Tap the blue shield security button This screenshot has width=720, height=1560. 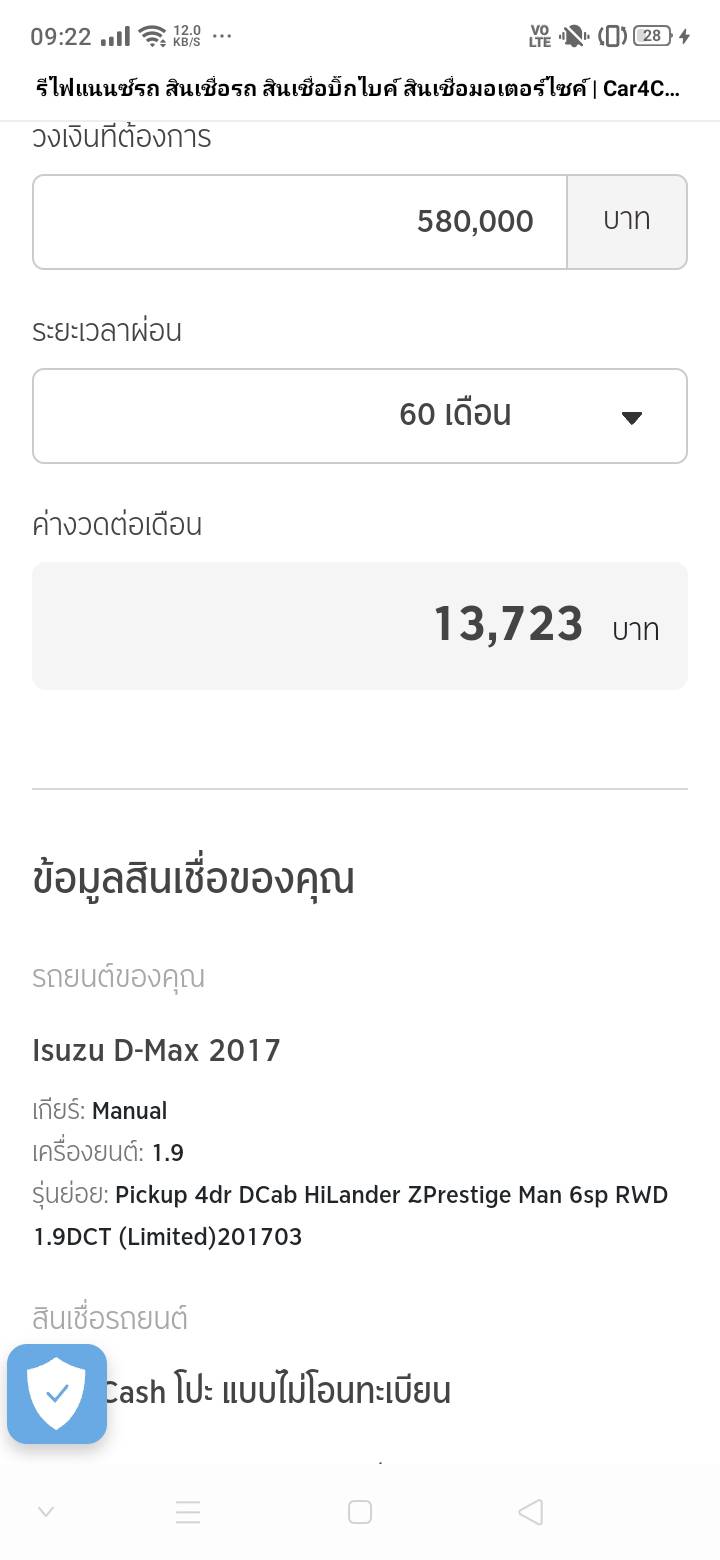coord(57,1393)
